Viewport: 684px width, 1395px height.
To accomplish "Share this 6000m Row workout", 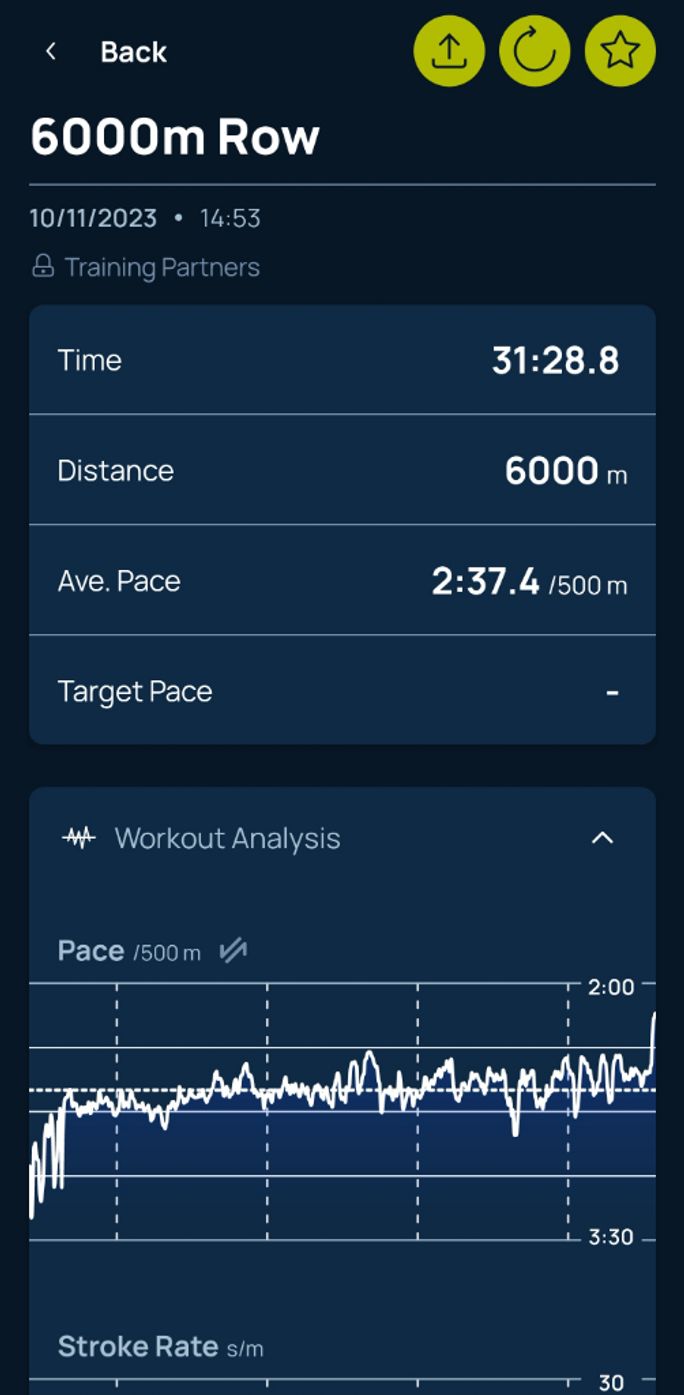I will [x=449, y=50].
